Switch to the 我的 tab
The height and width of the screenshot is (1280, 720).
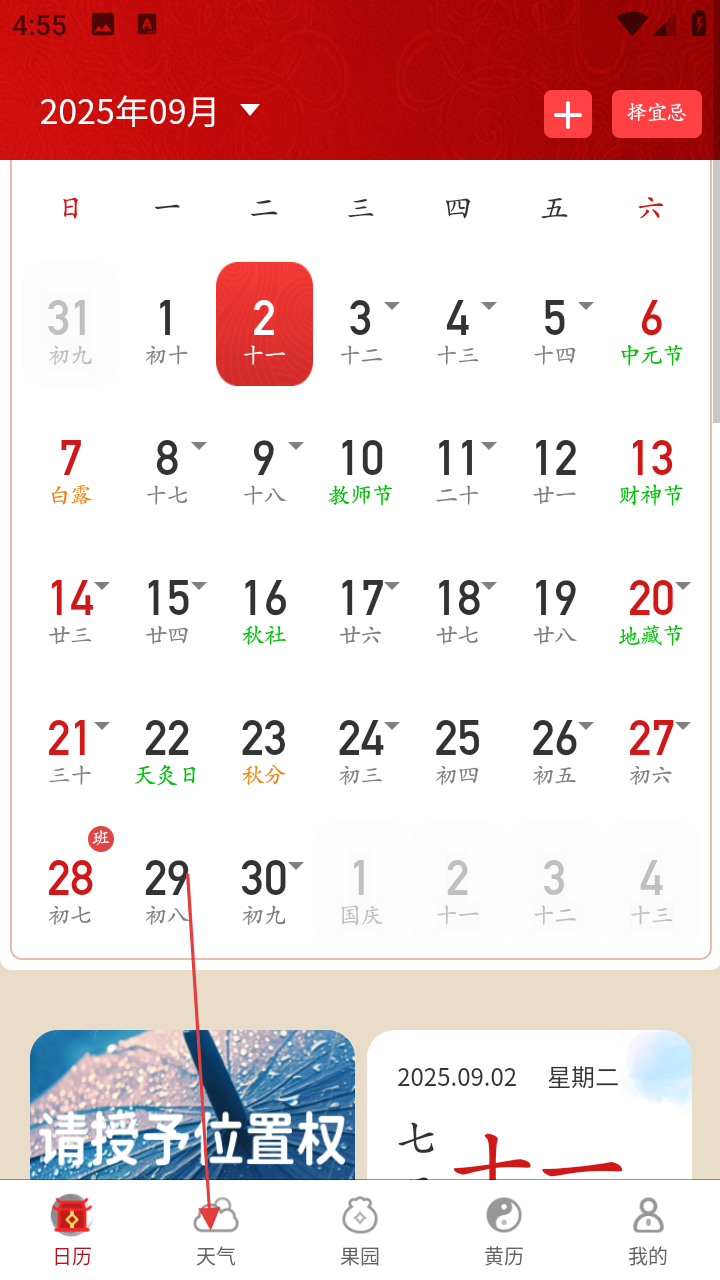(648, 1231)
